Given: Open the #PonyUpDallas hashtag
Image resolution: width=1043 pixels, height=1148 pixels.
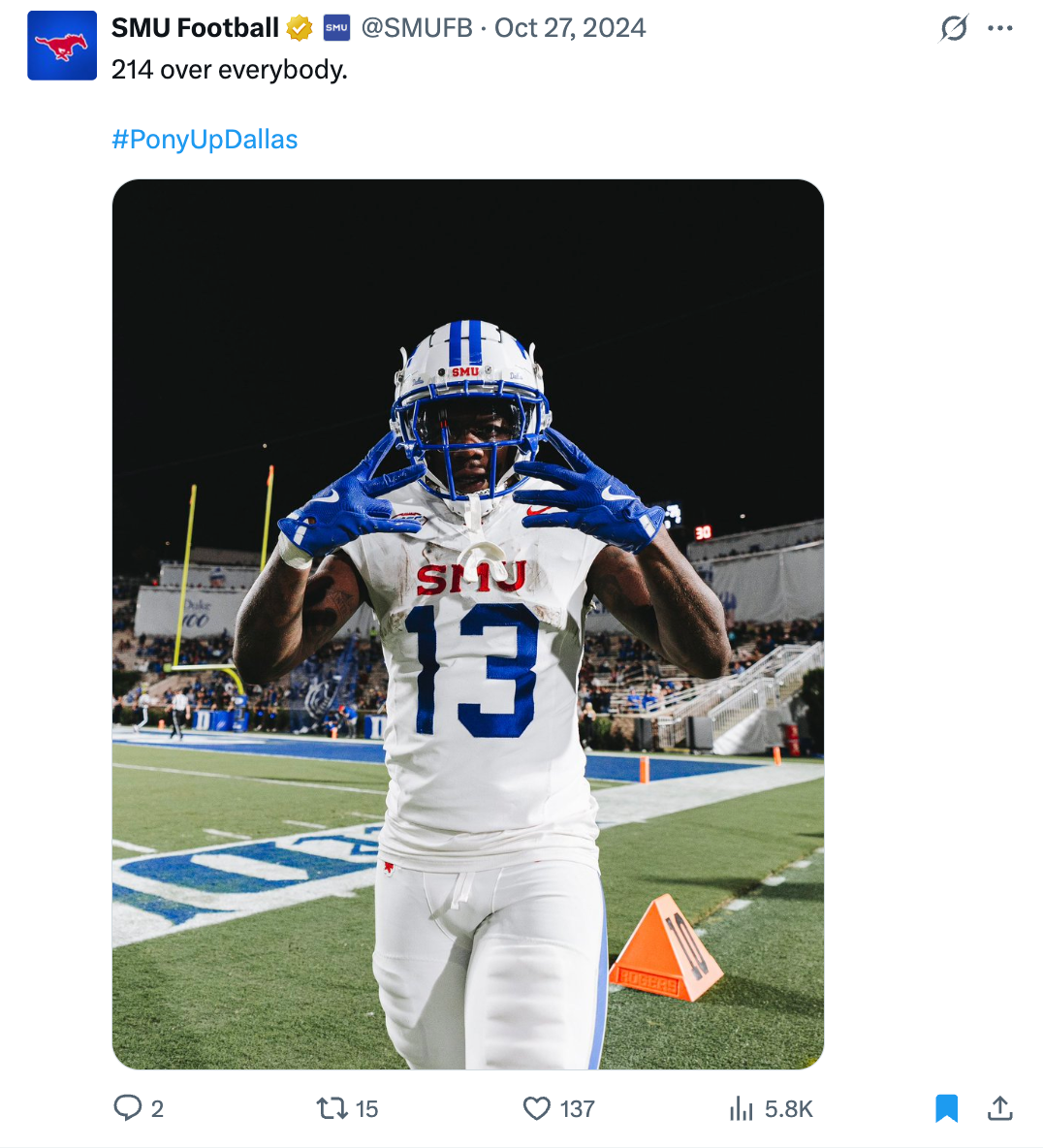Looking at the screenshot, I should [x=205, y=140].
